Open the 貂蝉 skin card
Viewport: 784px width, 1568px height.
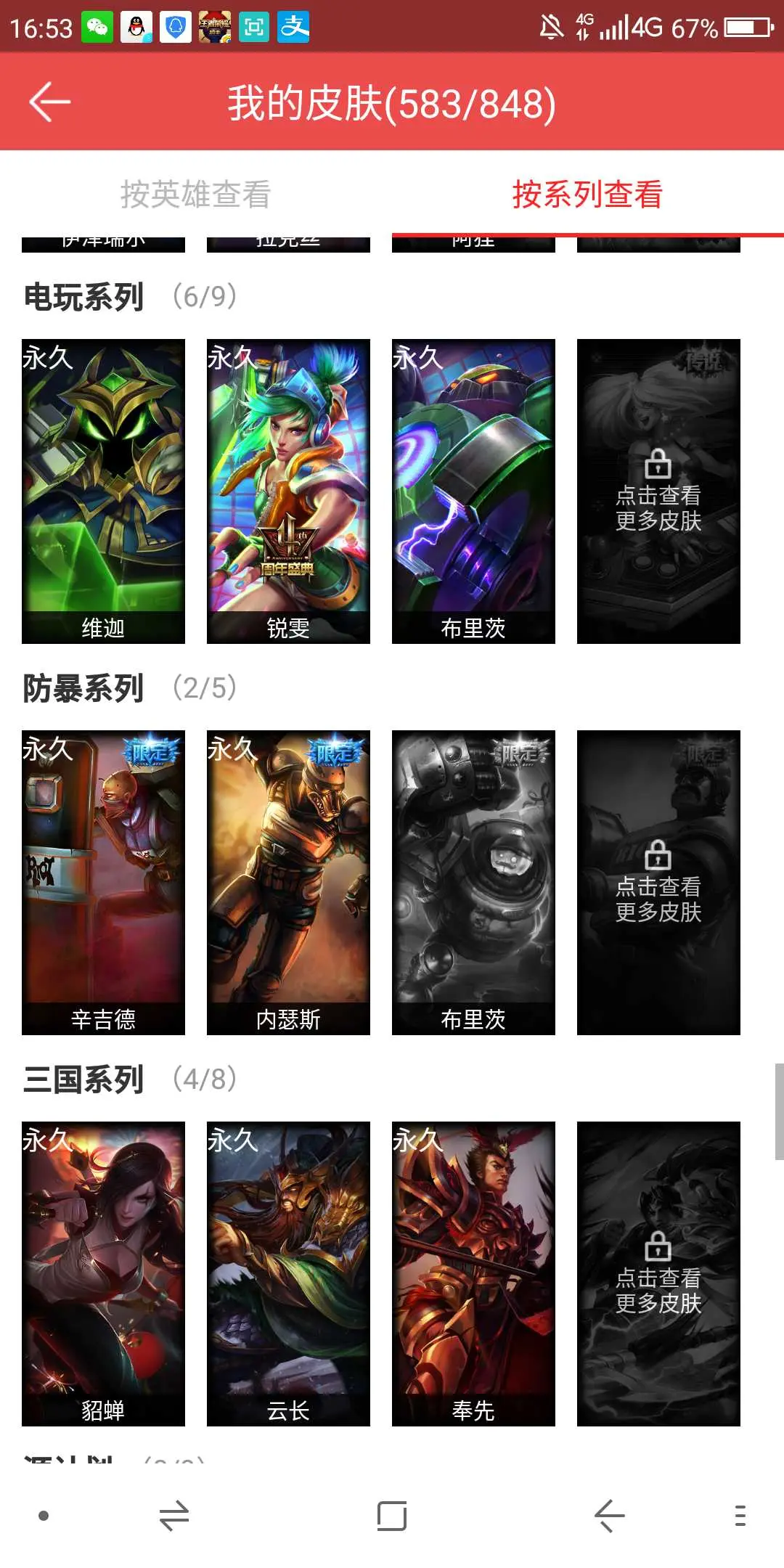[x=103, y=1274]
